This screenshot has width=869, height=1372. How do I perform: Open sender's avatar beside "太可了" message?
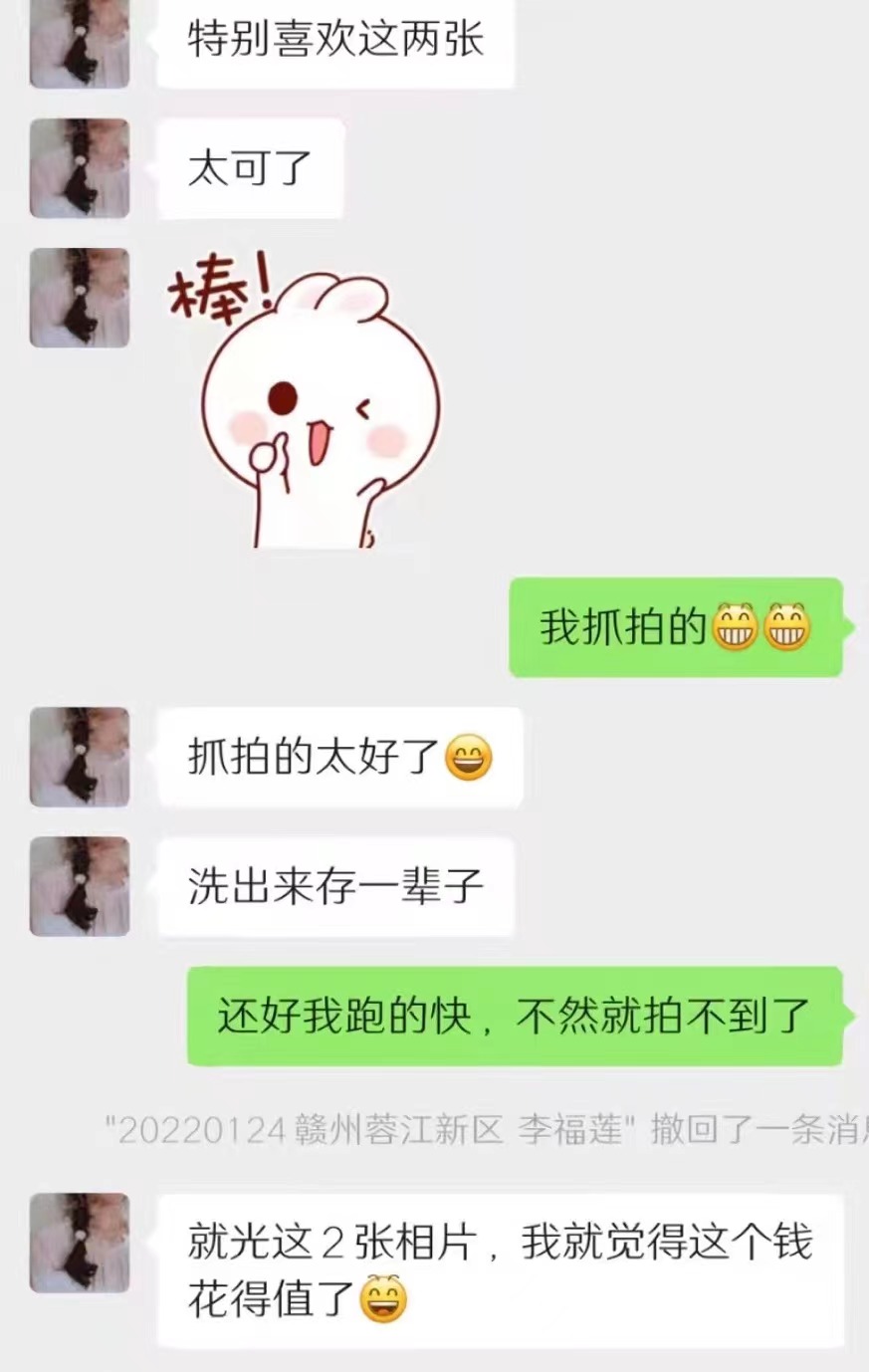click(80, 168)
